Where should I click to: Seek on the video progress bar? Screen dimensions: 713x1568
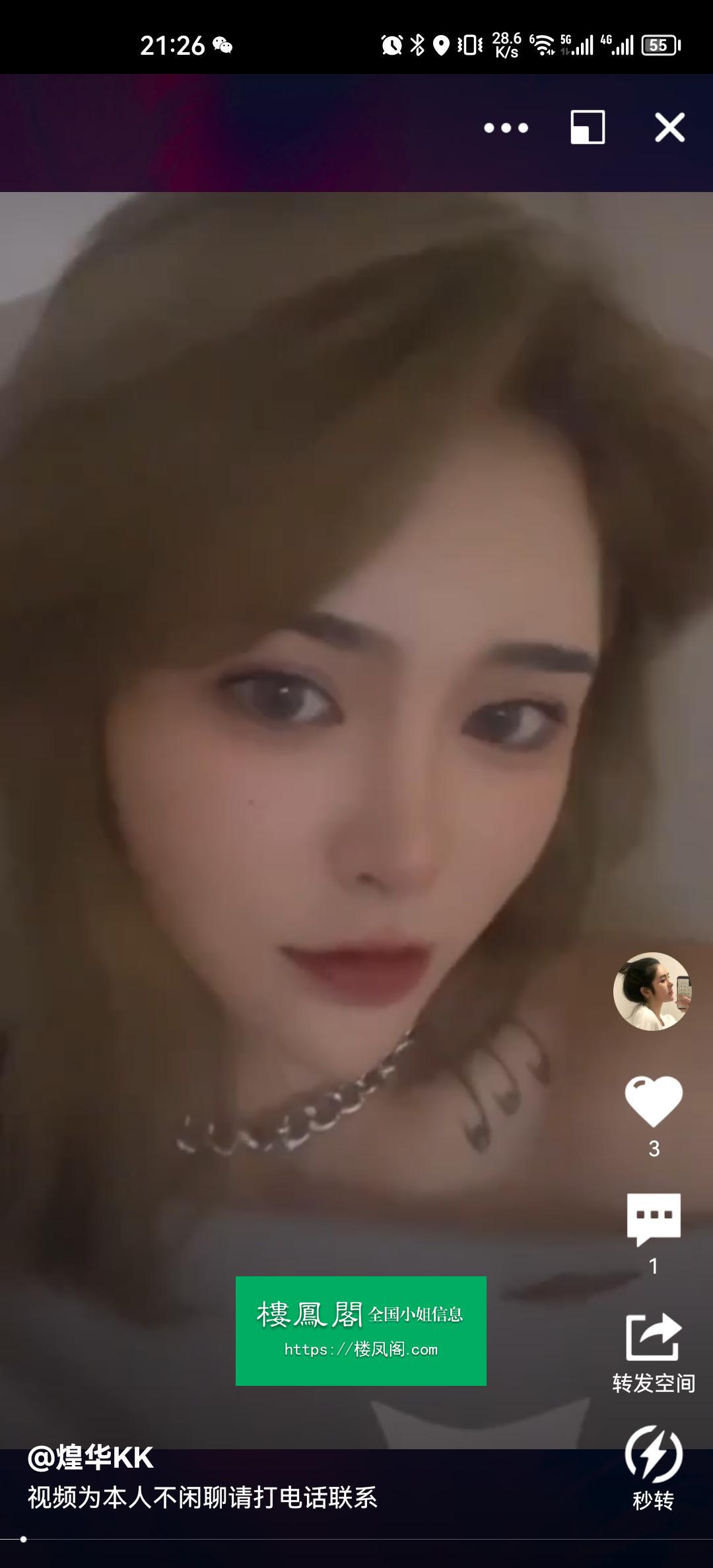click(356, 1539)
